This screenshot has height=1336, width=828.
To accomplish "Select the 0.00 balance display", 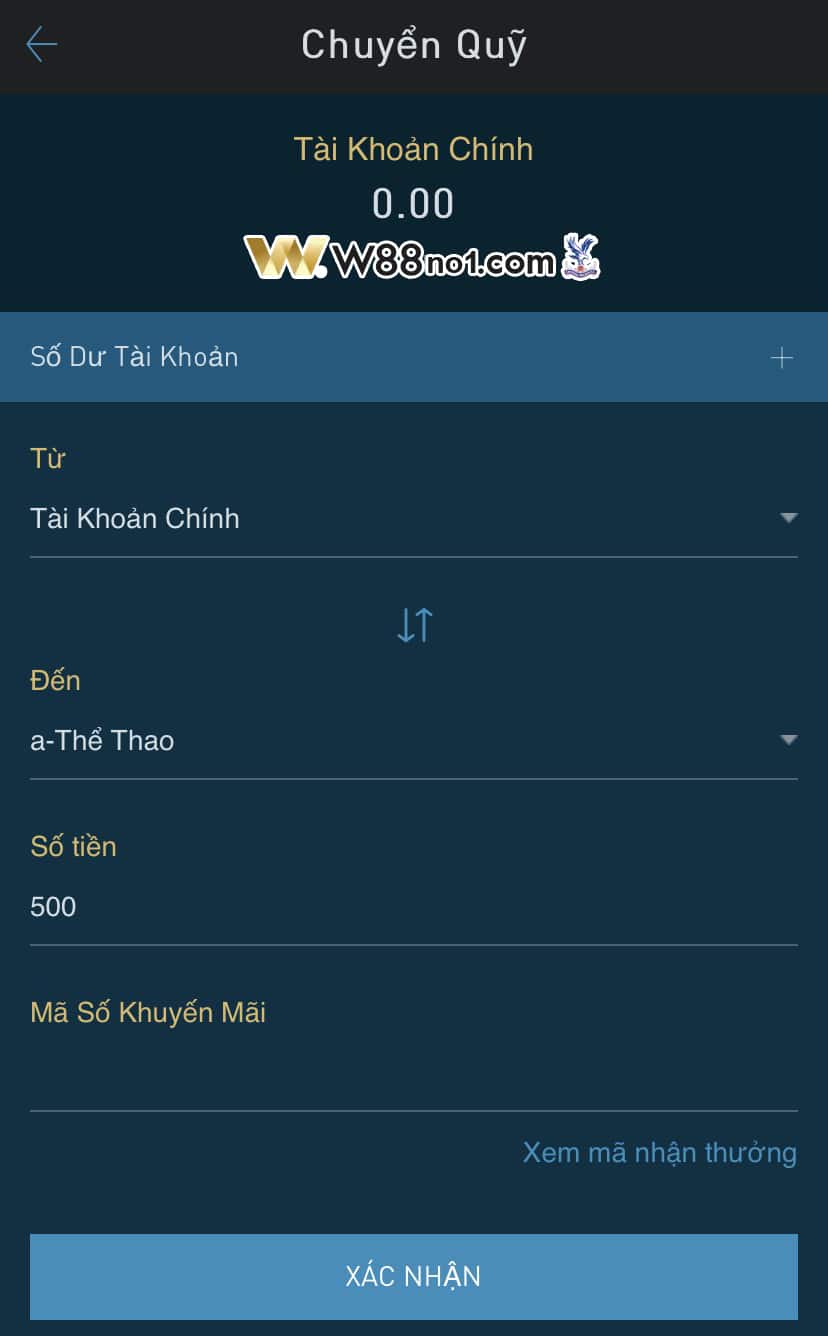I will coord(414,203).
